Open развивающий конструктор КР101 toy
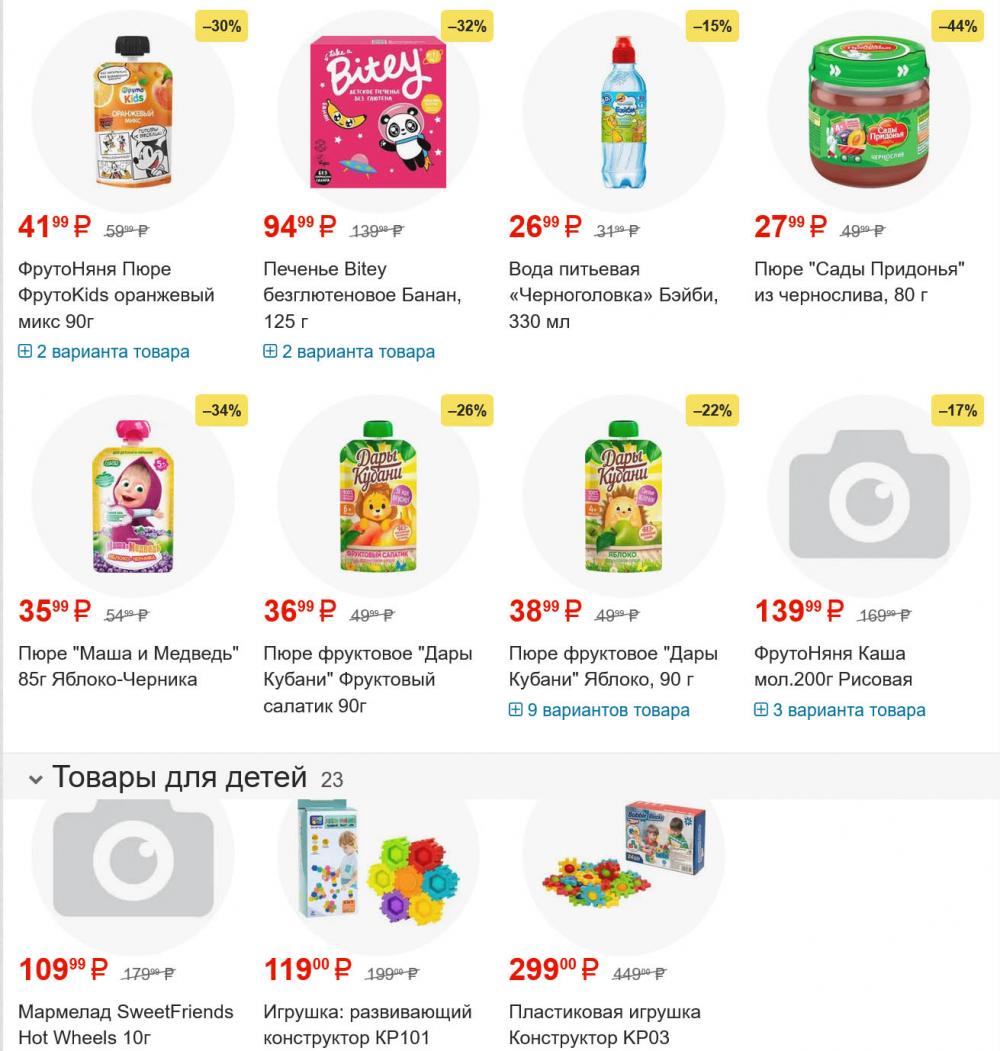The image size is (1000, 1051). point(367,1023)
